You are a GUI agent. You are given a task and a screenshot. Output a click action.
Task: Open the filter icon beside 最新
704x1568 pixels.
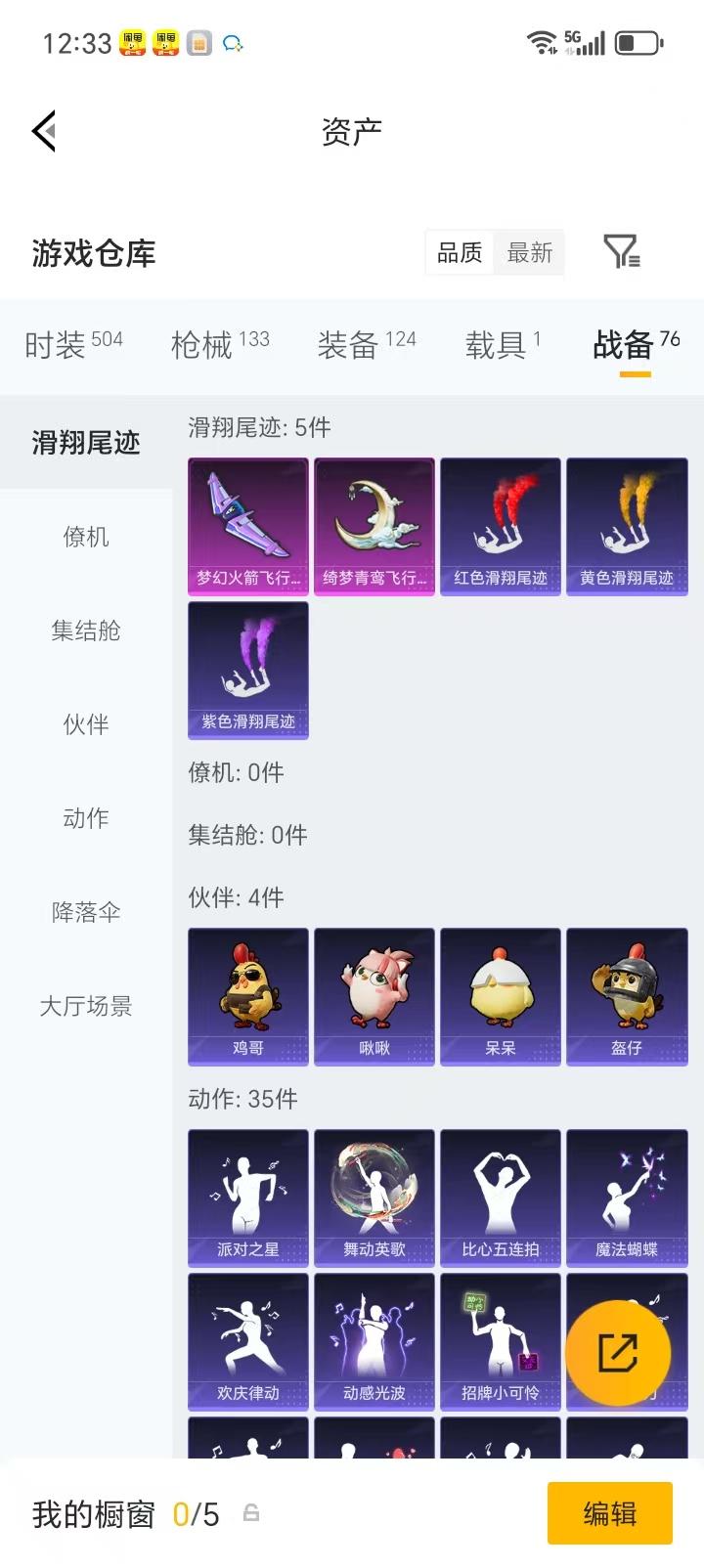[621, 252]
